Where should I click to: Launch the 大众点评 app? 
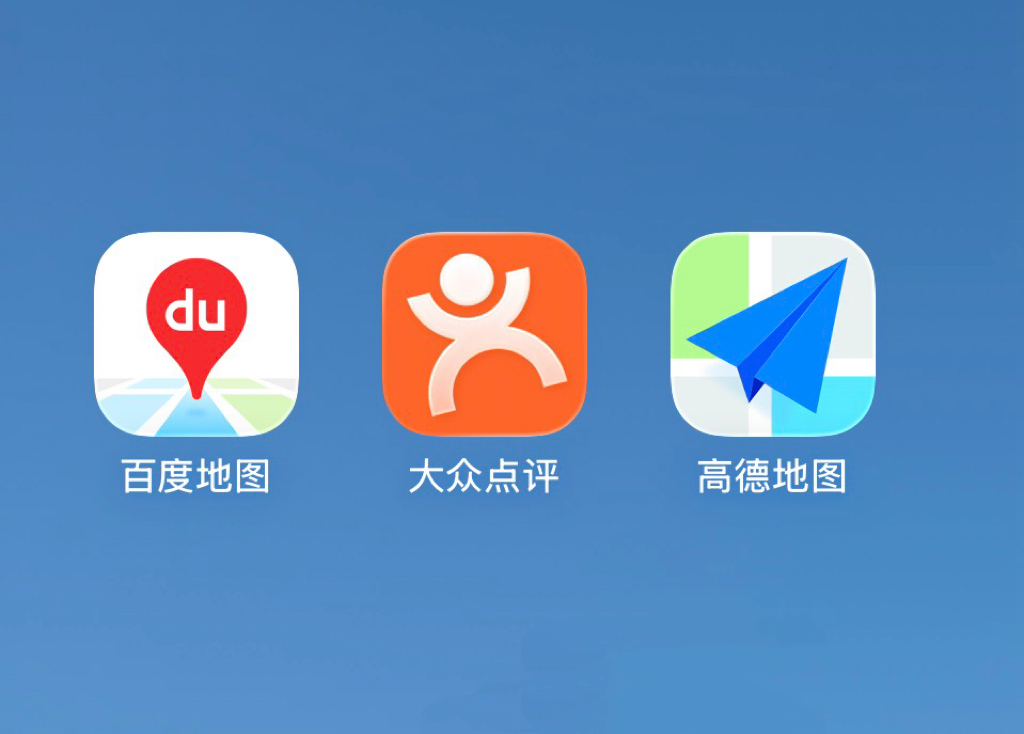tap(484, 334)
